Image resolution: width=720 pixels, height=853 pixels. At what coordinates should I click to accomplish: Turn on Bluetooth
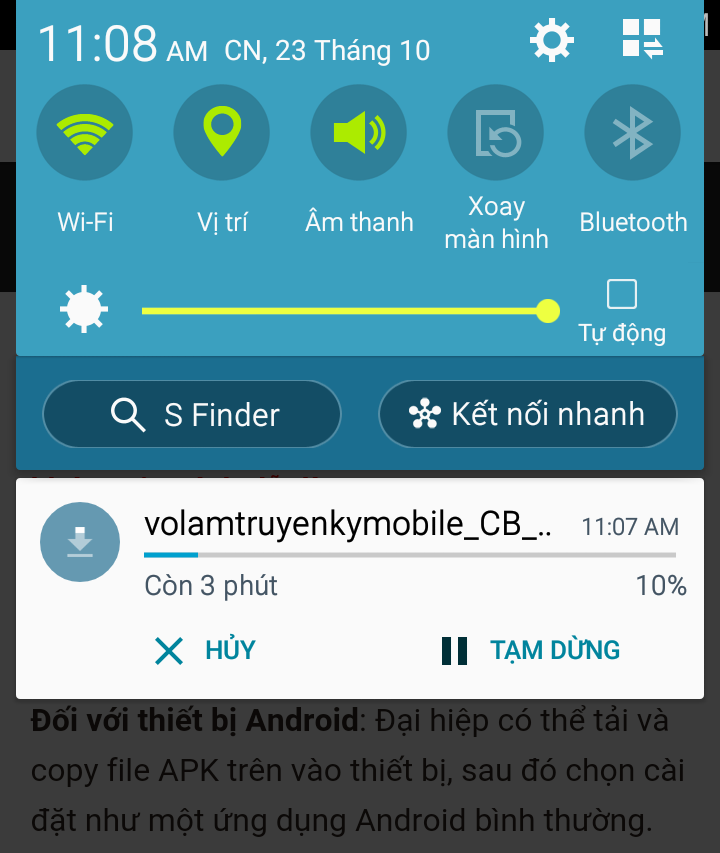point(632,133)
